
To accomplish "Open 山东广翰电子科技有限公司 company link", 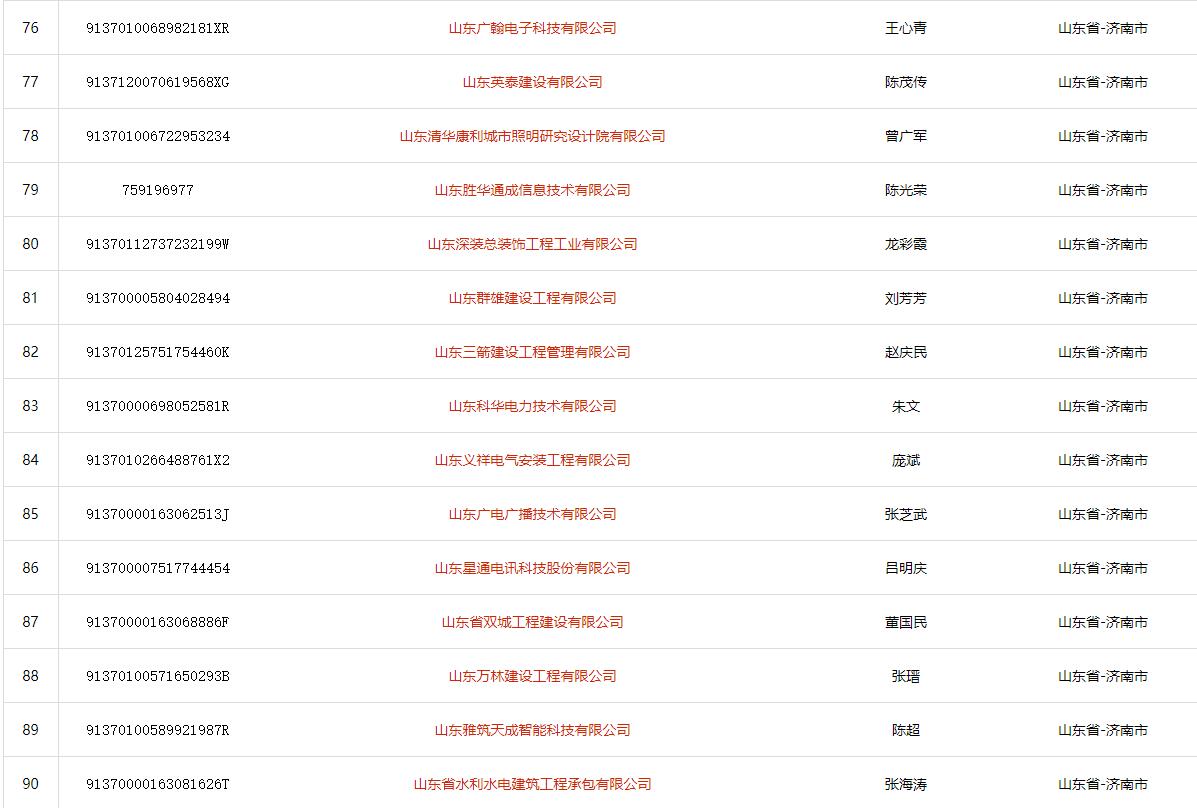I will pos(532,28).
